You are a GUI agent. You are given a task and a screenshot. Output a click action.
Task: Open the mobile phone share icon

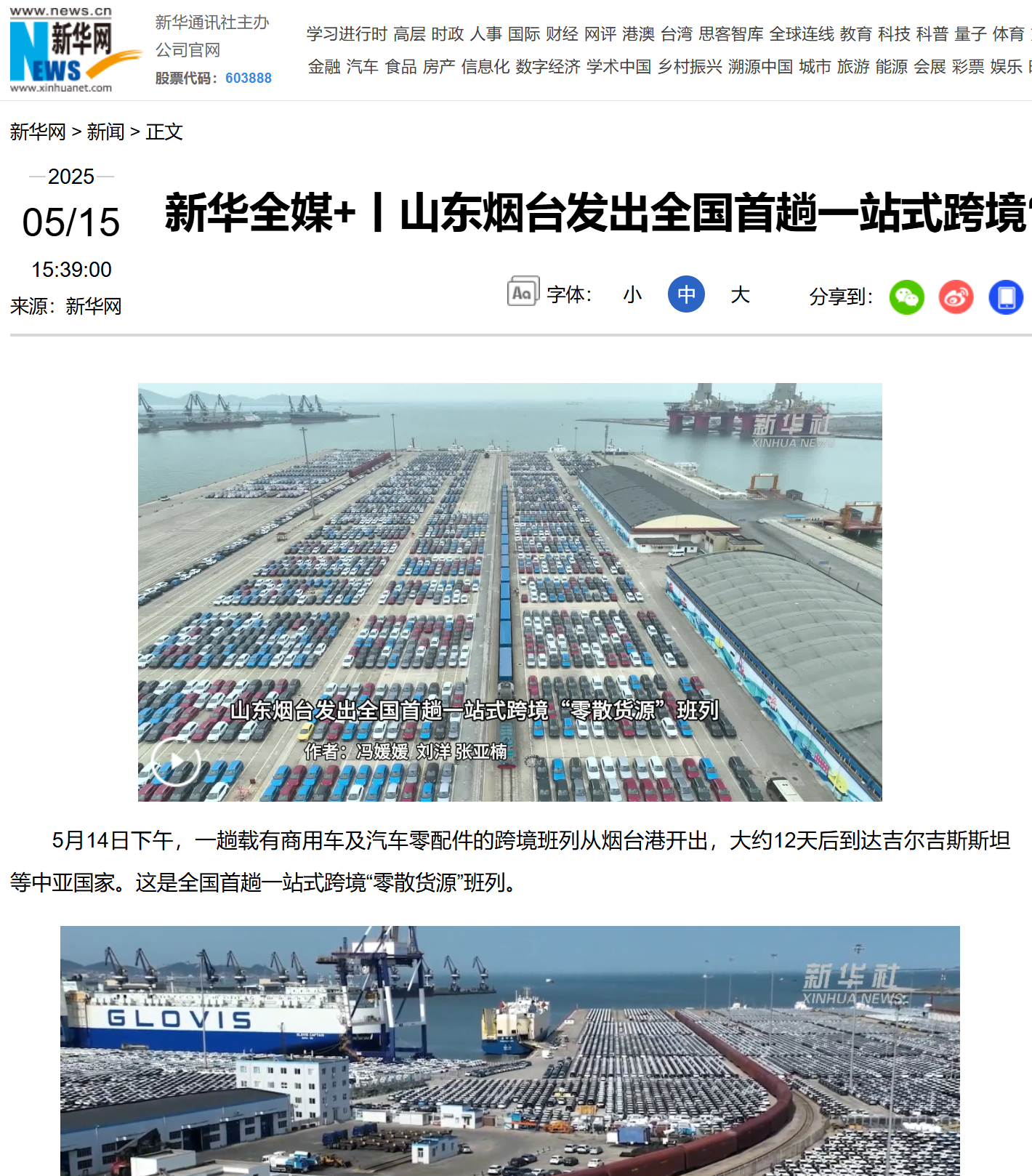click(x=1006, y=297)
